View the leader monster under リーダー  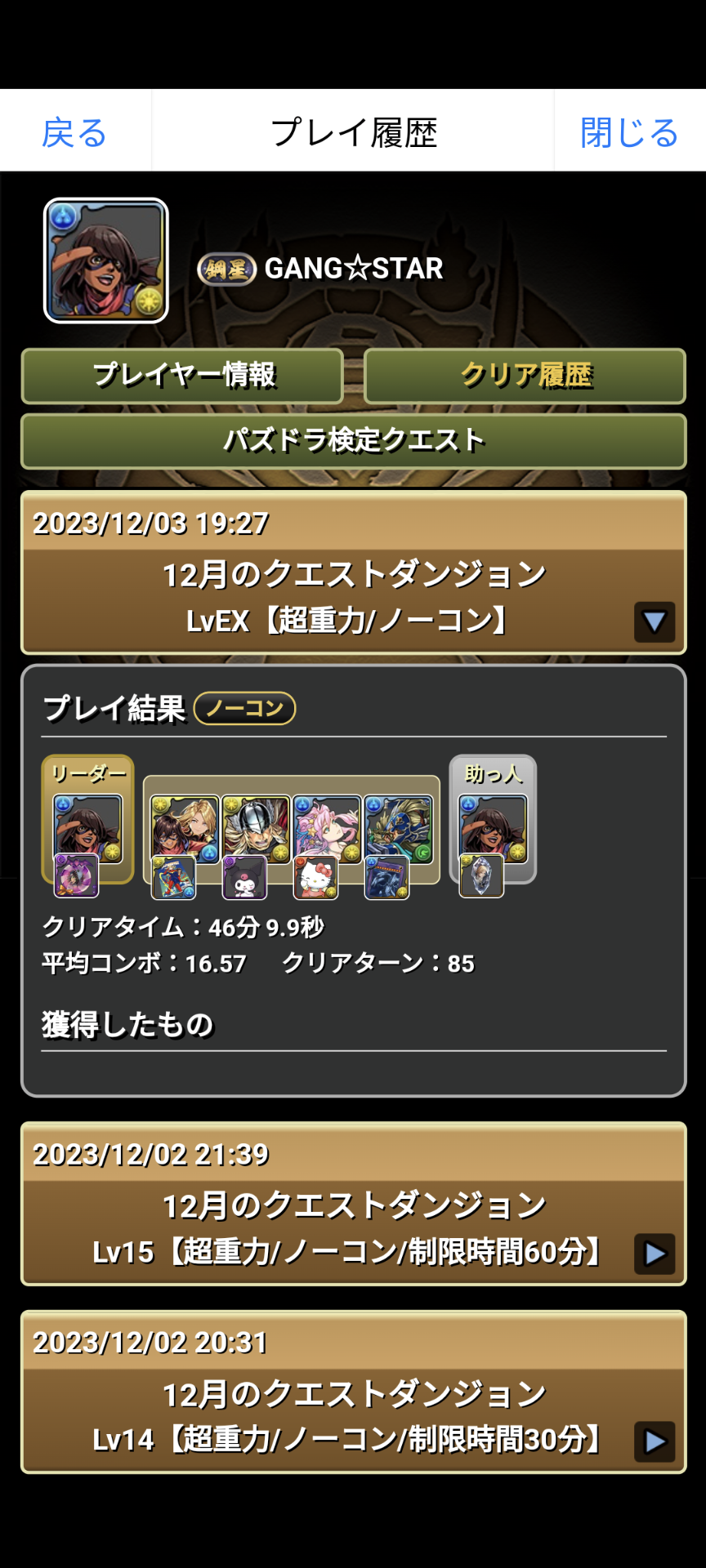point(87,828)
